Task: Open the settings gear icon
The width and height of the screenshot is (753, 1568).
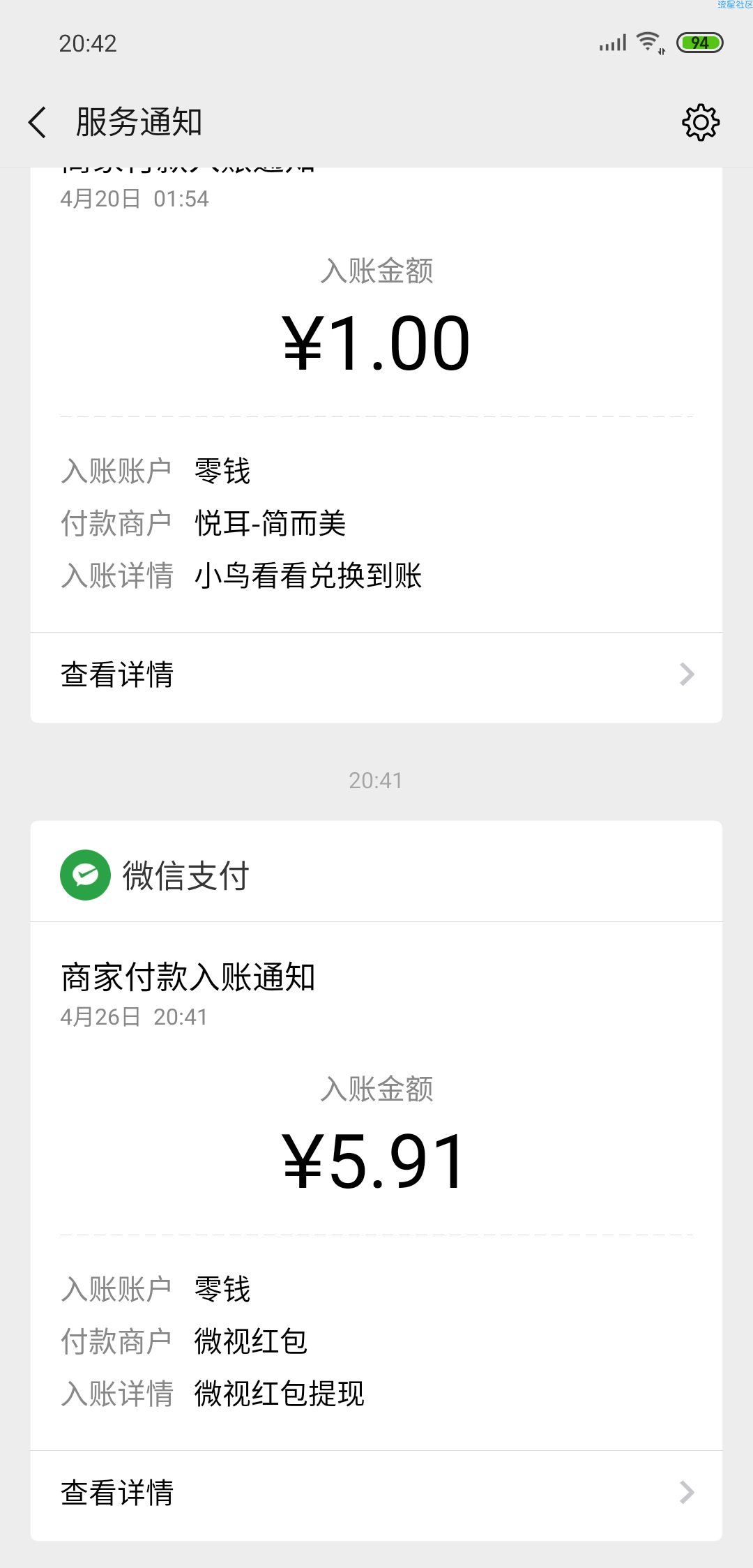Action: click(700, 123)
